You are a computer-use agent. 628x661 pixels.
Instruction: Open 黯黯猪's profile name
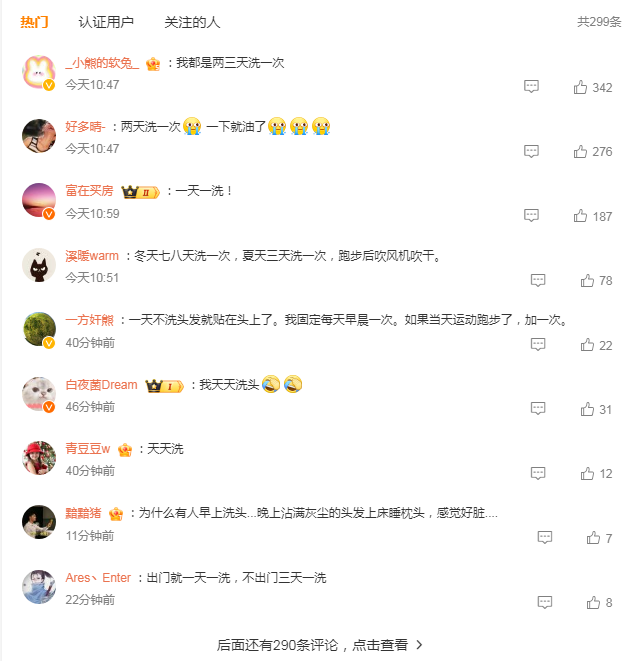click(83, 513)
